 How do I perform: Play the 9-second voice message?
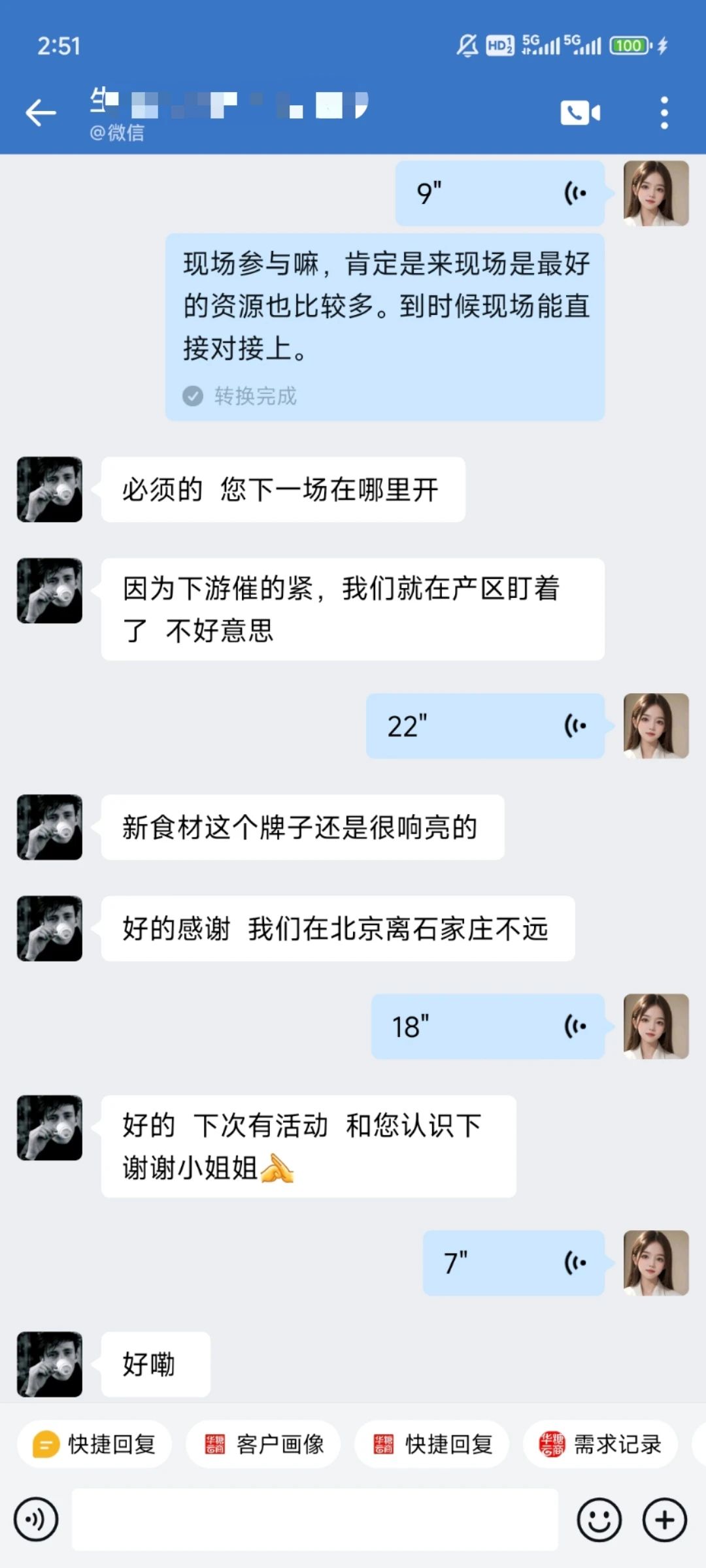coord(500,193)
